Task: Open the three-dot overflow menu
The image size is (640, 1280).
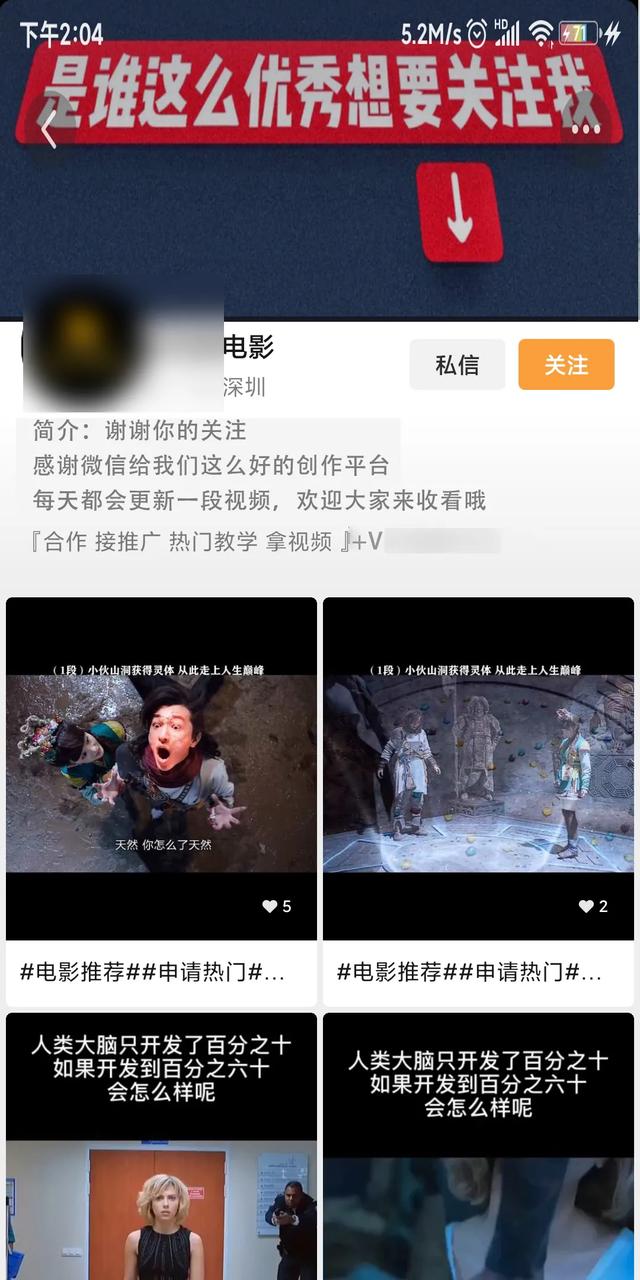Action: (x=585, y=128)
